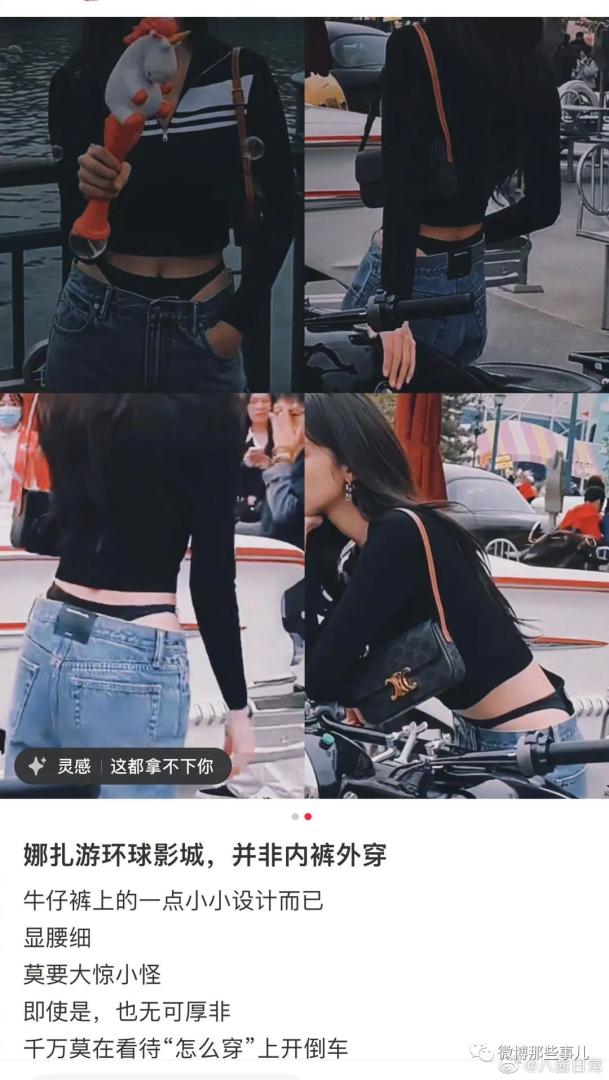Open the post's photo collage full screen

tap(304, 400)
